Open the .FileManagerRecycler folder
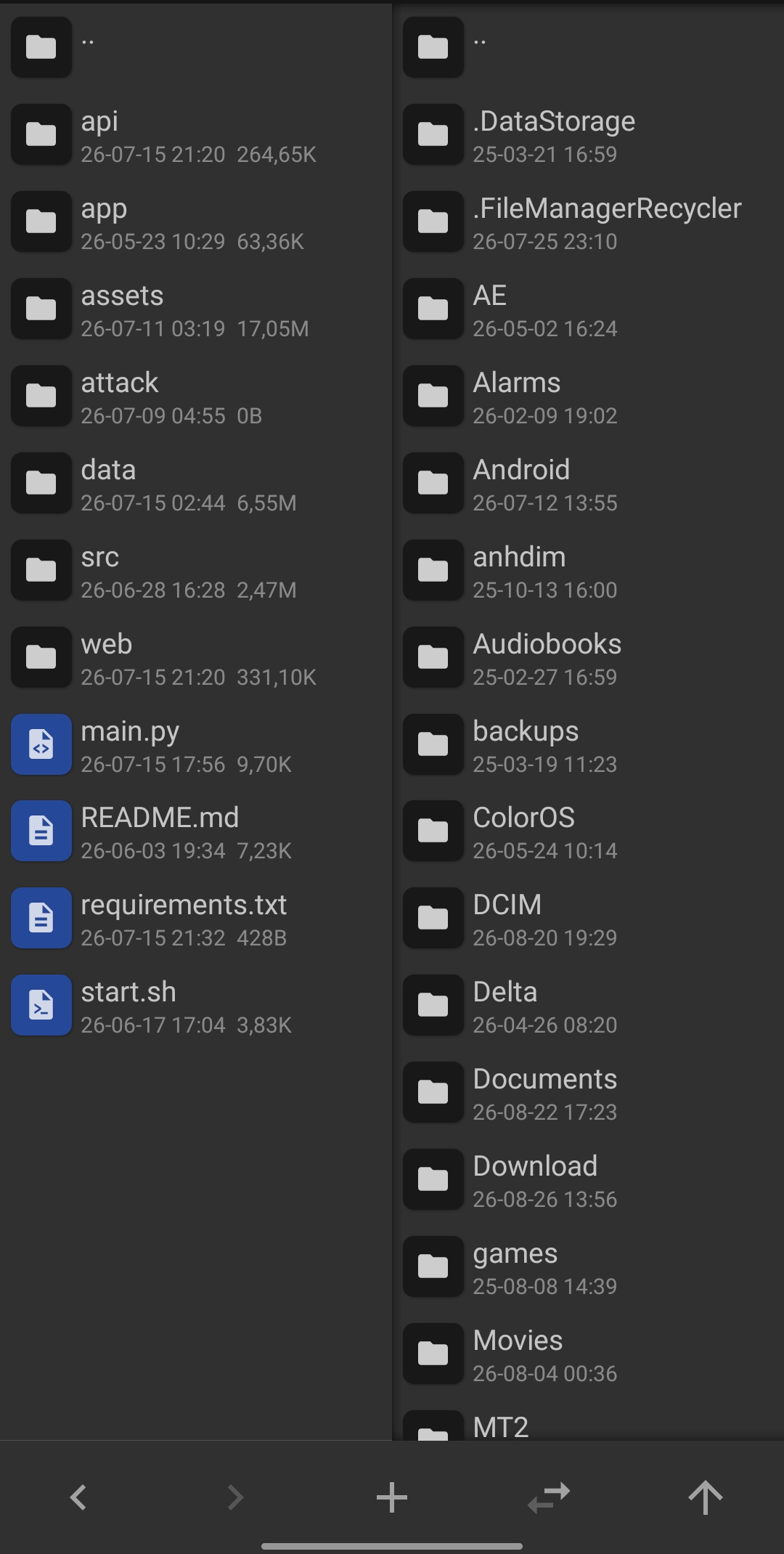The width and height of the screenshot is (784, 1554). pyautogui.click(x=589, y=221)
